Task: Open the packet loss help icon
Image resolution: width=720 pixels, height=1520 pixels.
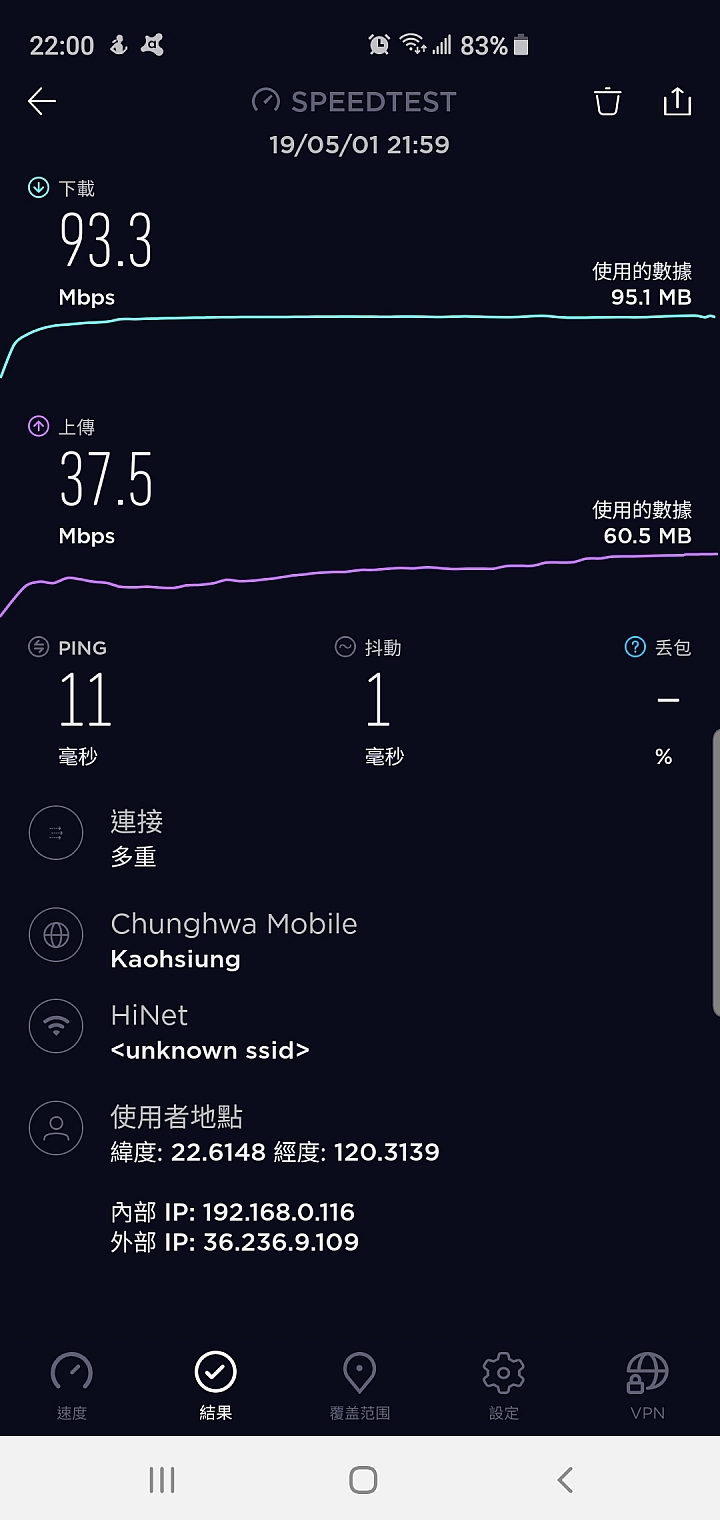Action: (x=635, y=647)
